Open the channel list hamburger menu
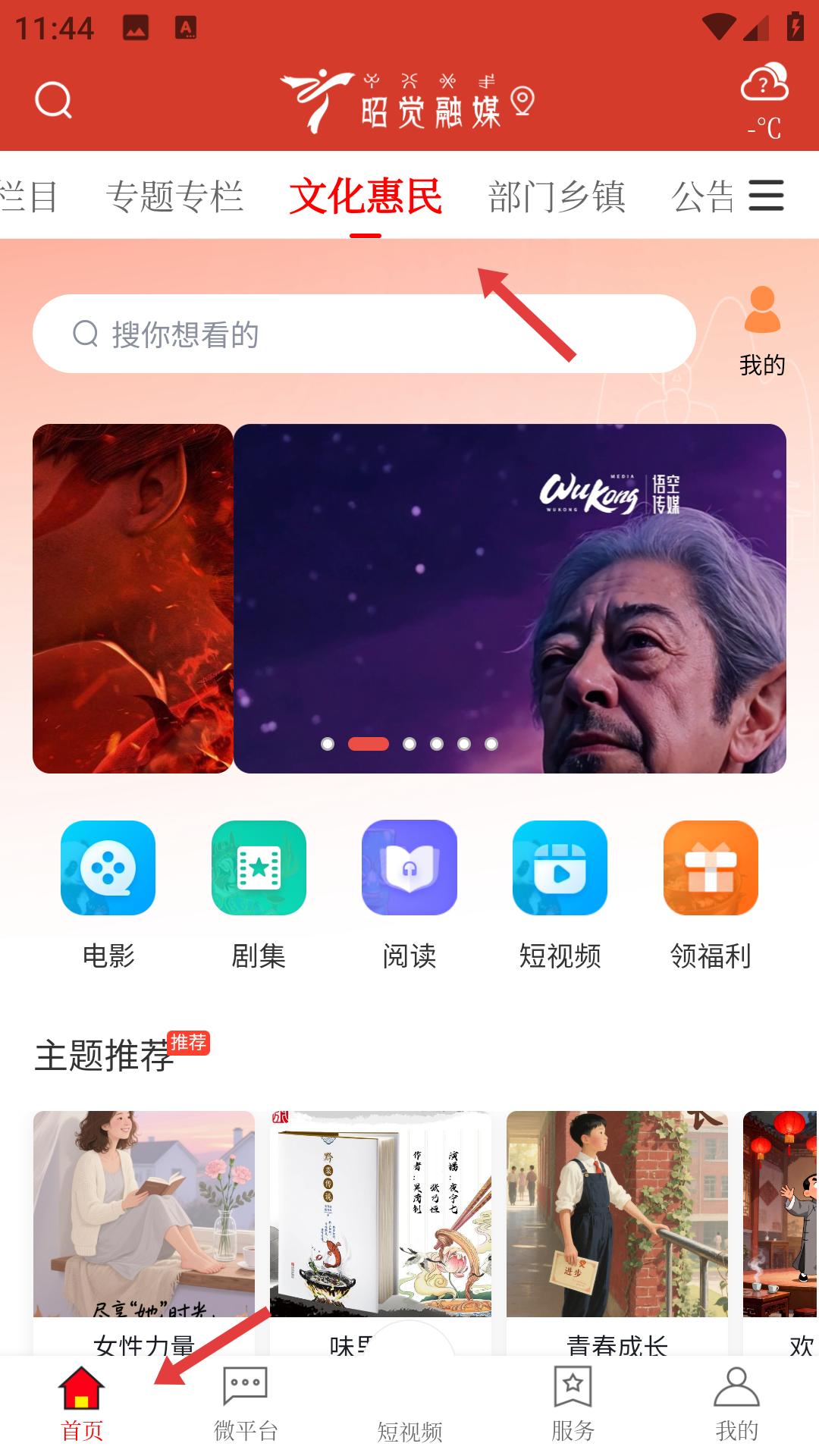This screenshot has width=819, height=1456. pyautogui.click(x=766, y=196)
